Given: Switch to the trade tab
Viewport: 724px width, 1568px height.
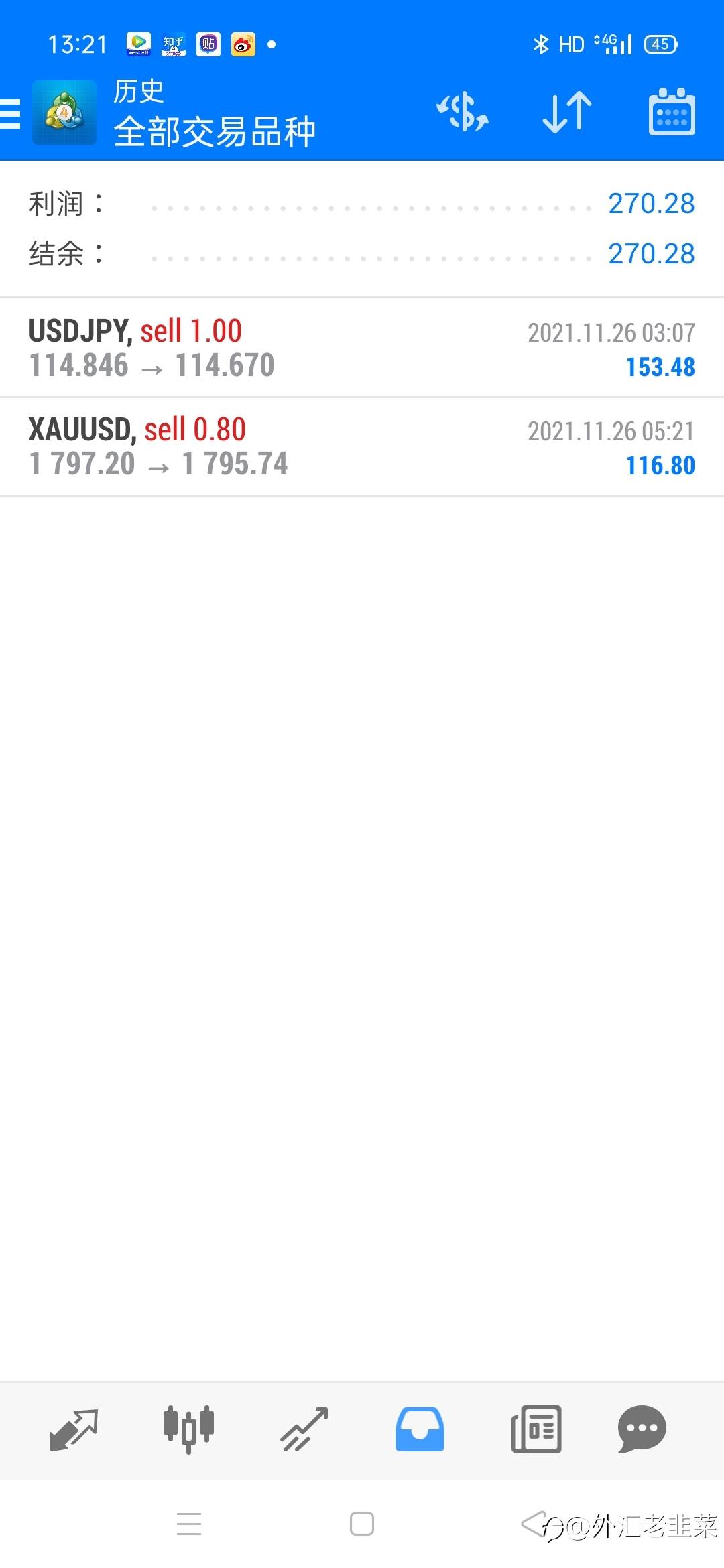Looking at the screenshot, I should [x=304, y=1429].
